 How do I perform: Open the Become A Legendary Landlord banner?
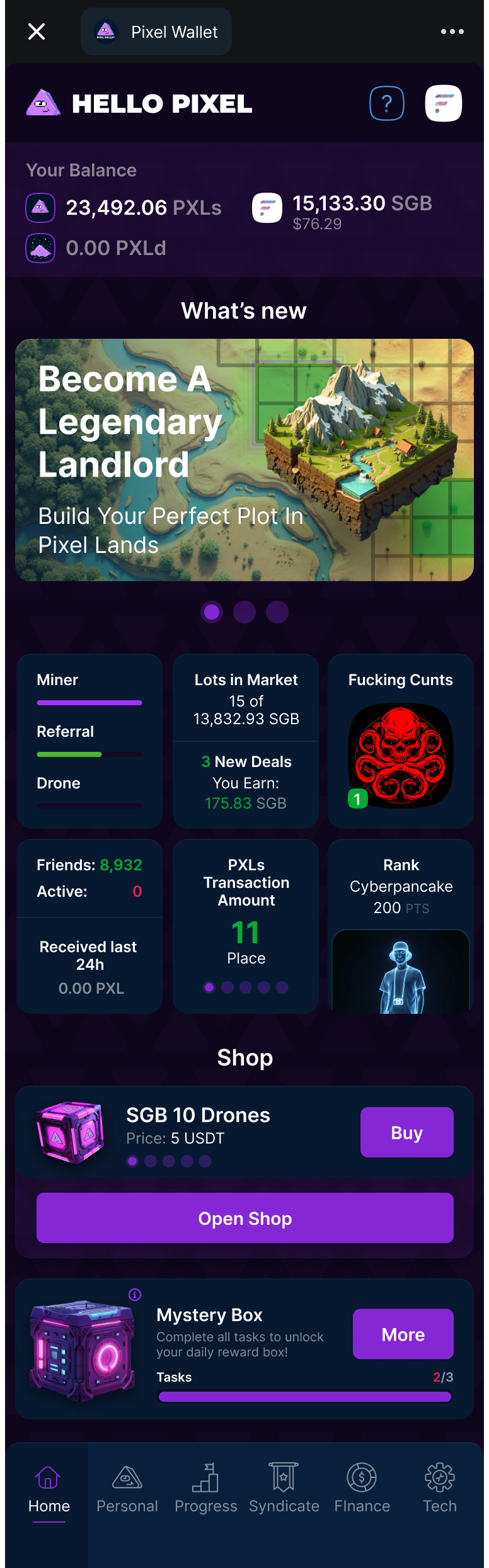click(x=244, y=460)
